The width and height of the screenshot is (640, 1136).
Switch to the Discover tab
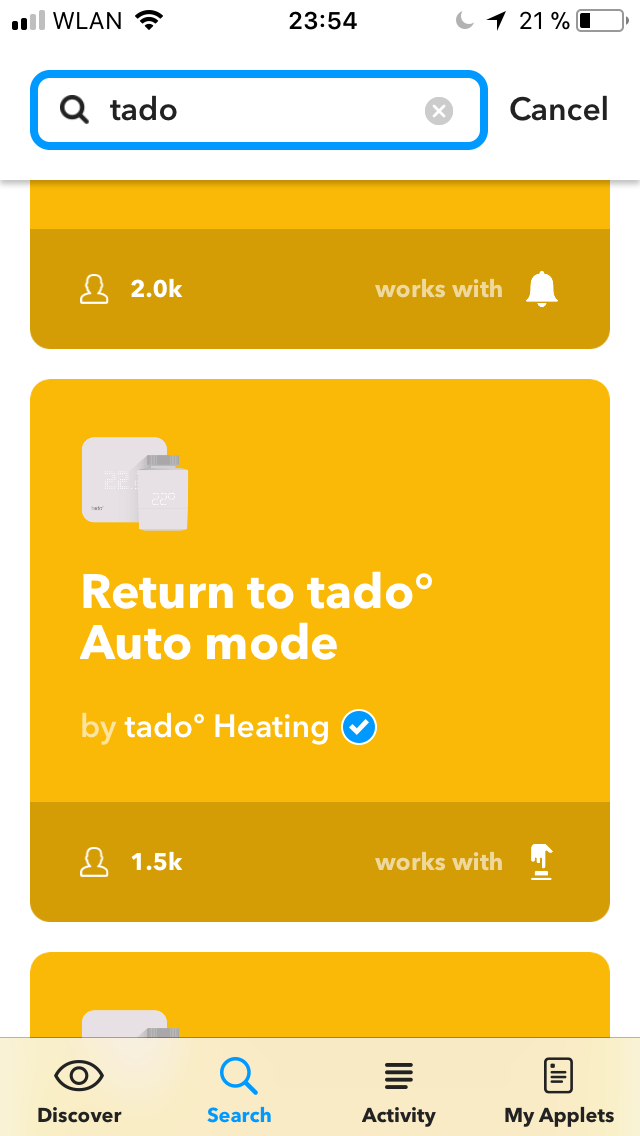(x=79, y=1092)
